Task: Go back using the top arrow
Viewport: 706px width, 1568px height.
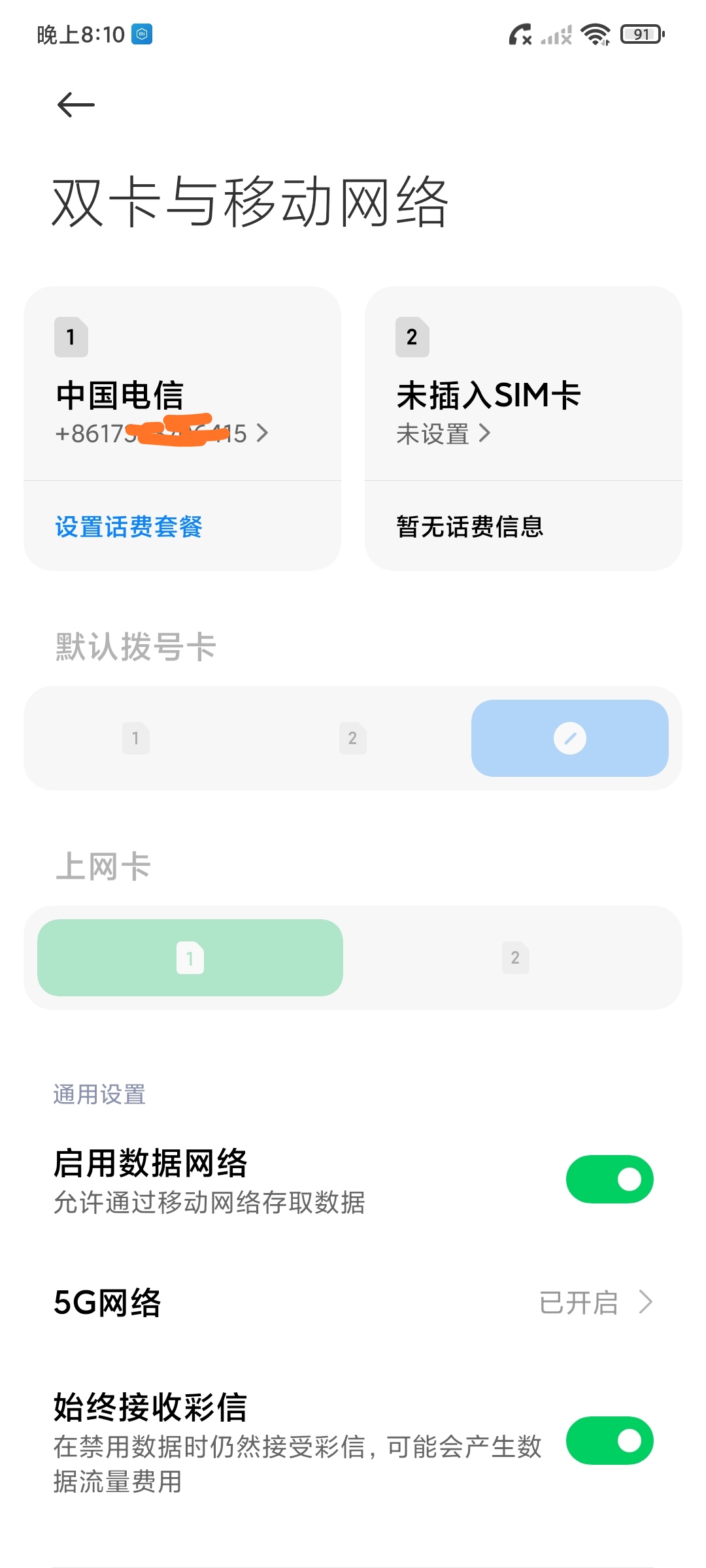Action: 76,105
